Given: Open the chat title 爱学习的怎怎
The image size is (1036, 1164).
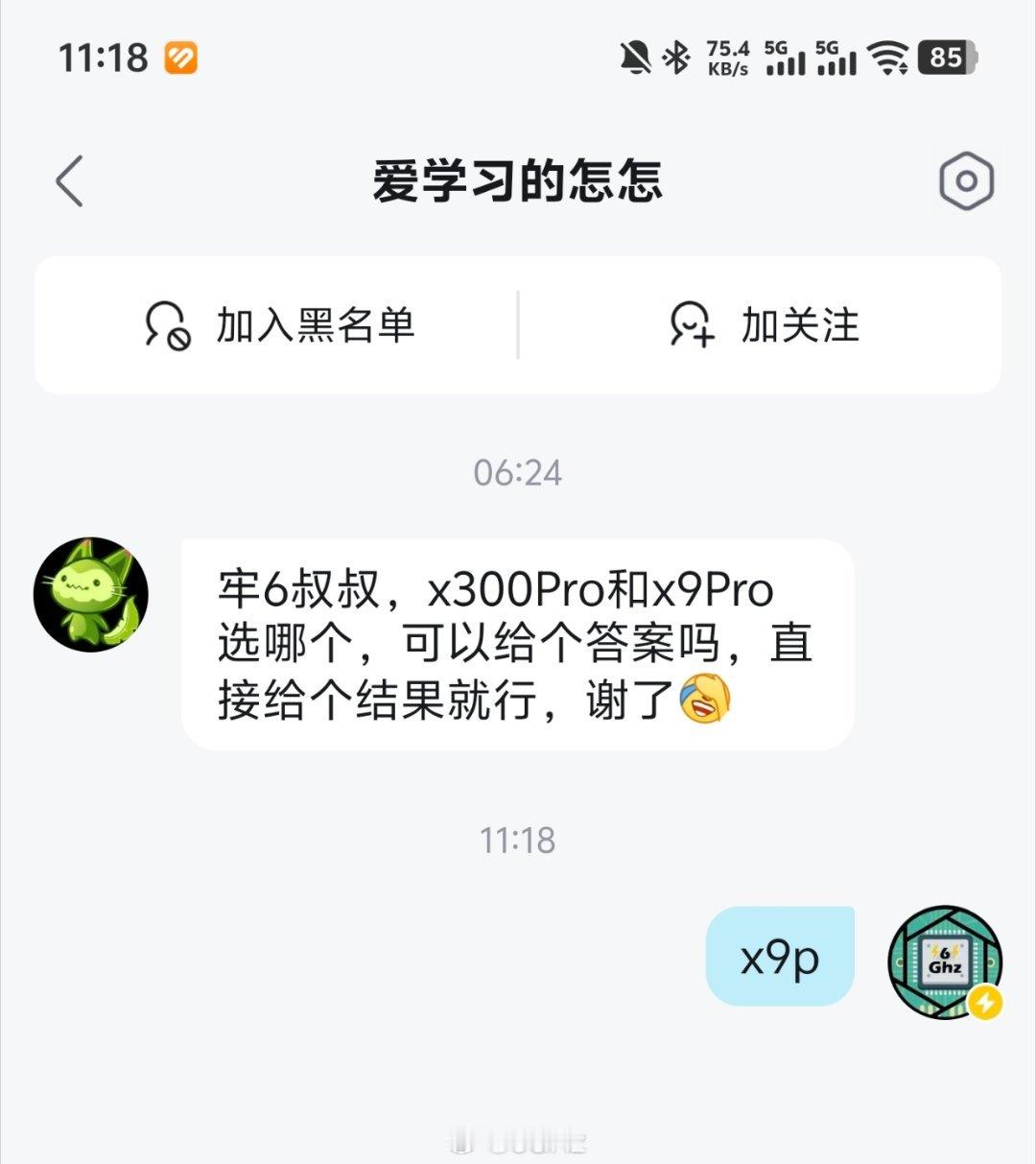Looking at the screenshot, I should (518, 182).
